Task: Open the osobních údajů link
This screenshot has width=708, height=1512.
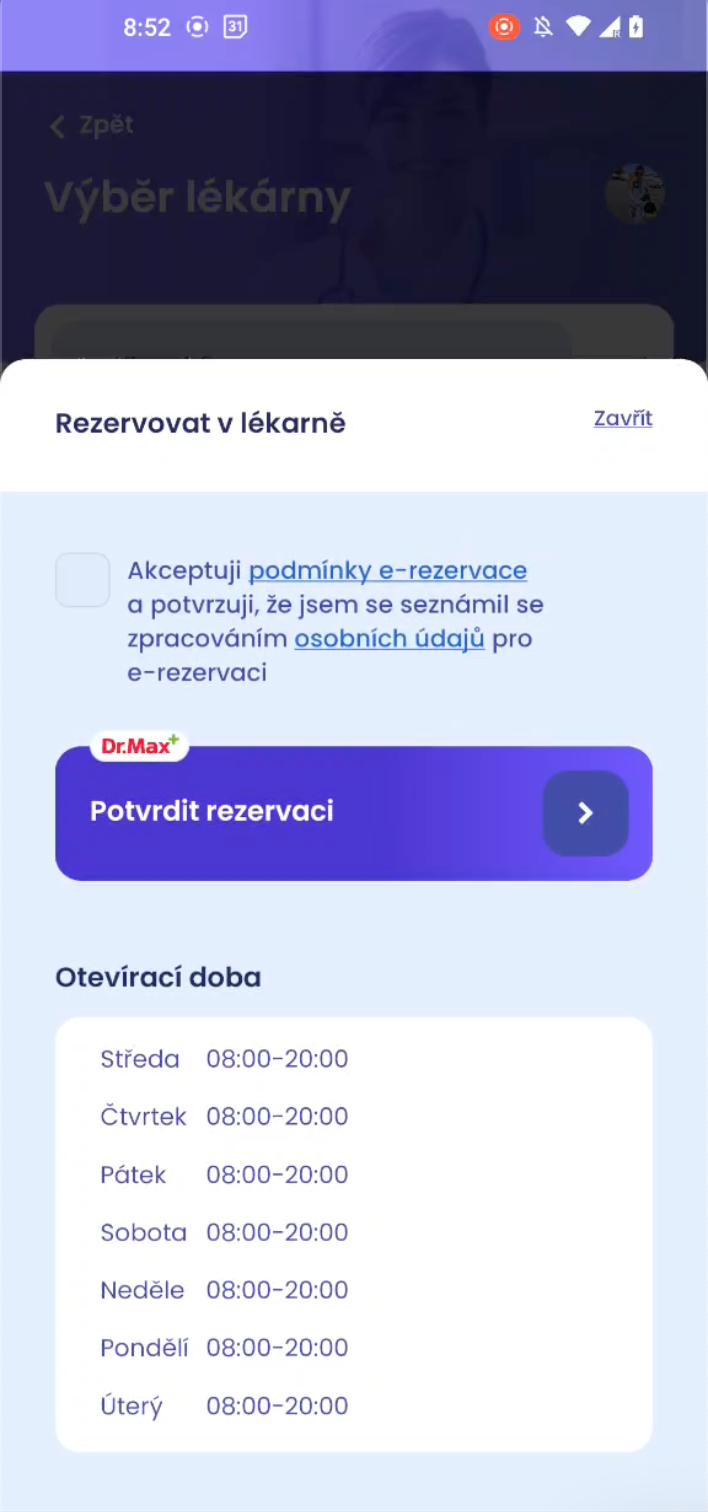Action: 389,639
